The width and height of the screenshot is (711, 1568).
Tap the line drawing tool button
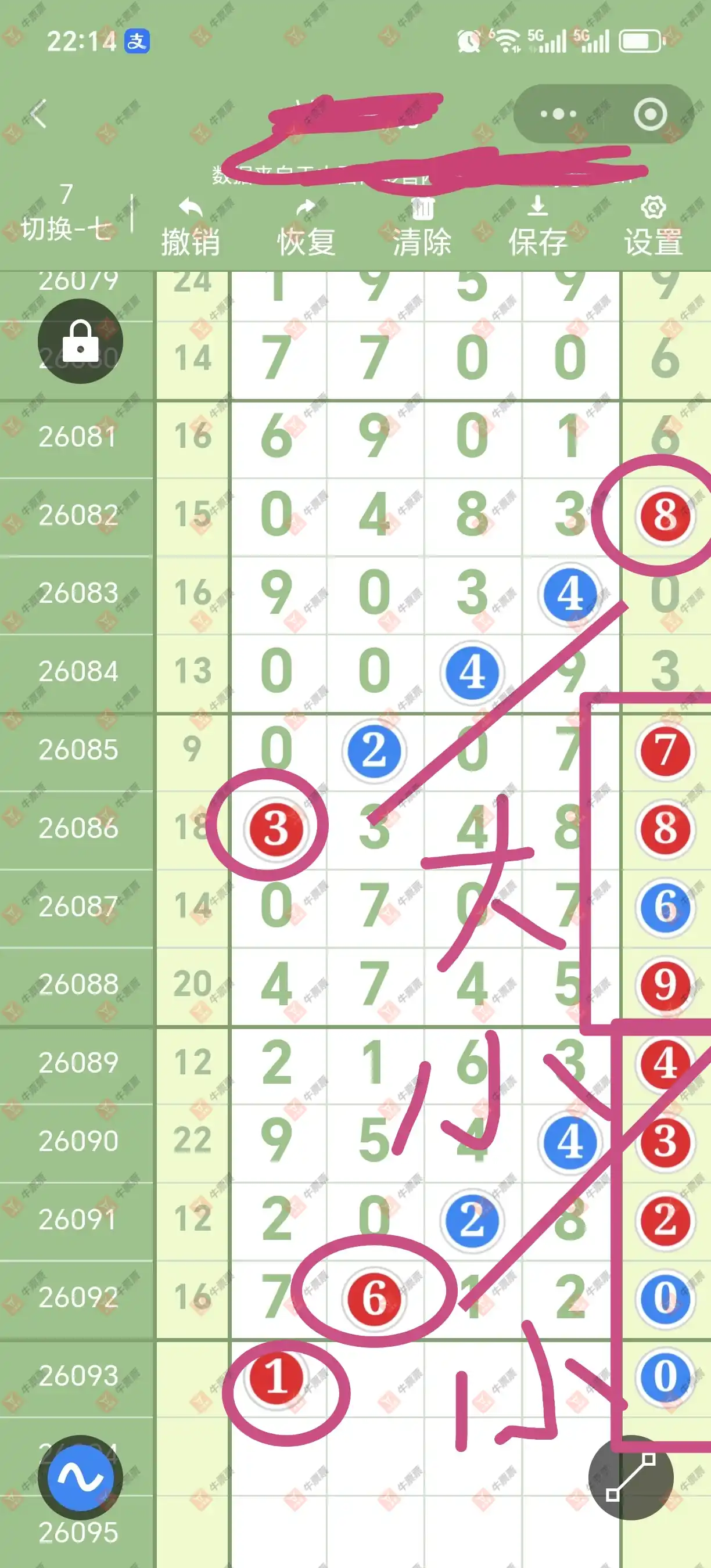[631, 1477]
